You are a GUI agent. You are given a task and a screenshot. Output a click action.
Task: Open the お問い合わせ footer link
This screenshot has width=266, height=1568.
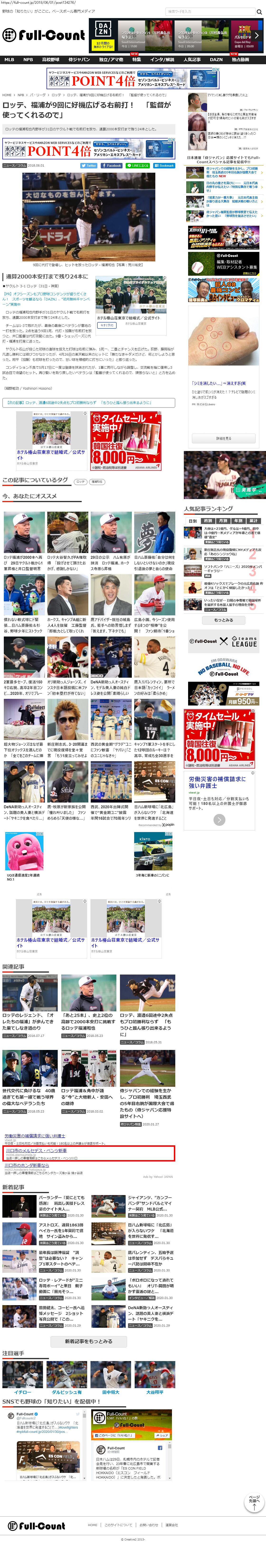click(x=148, y=1525)
